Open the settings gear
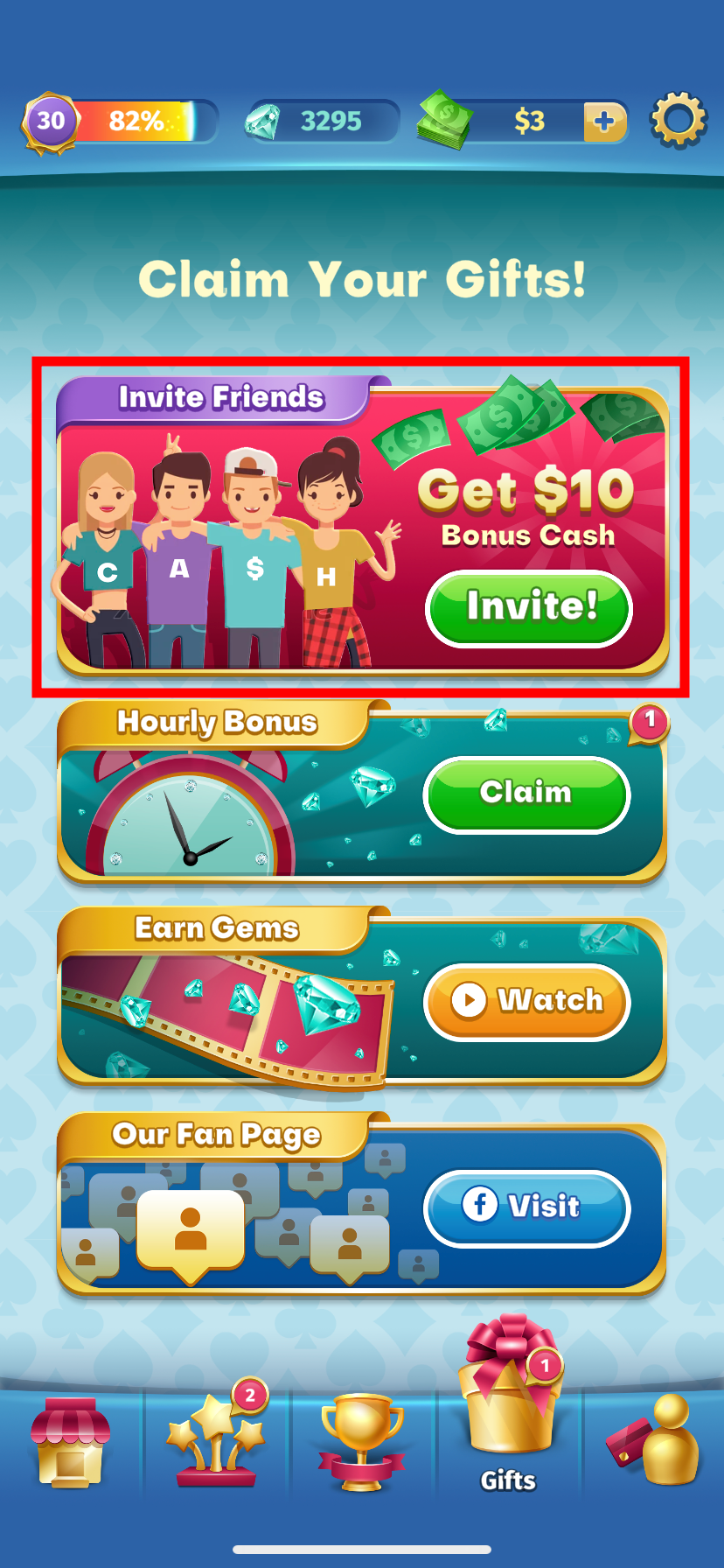The width and height of the screenshot is (724, 1568). point(678,120)
